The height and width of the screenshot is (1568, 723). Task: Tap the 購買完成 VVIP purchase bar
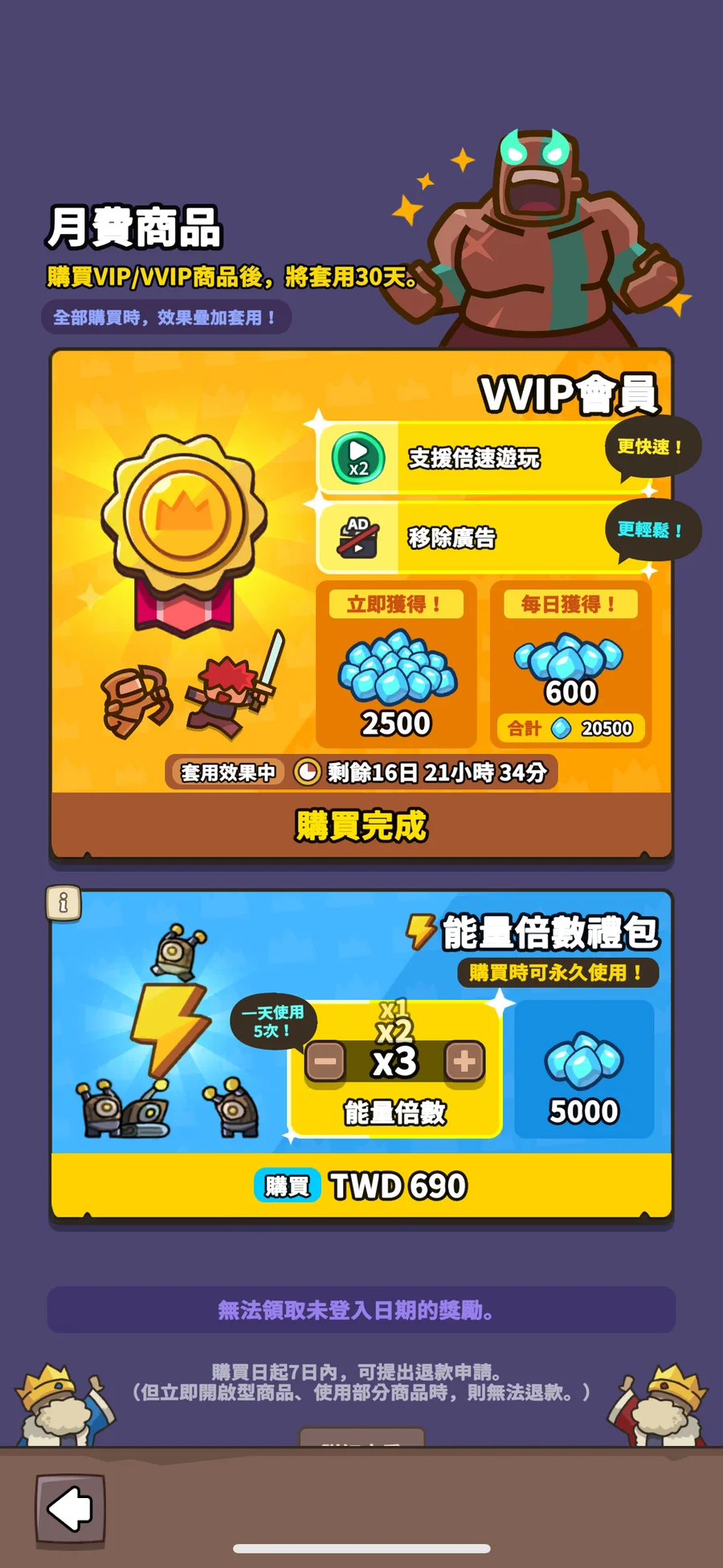[x=361, y=825]
